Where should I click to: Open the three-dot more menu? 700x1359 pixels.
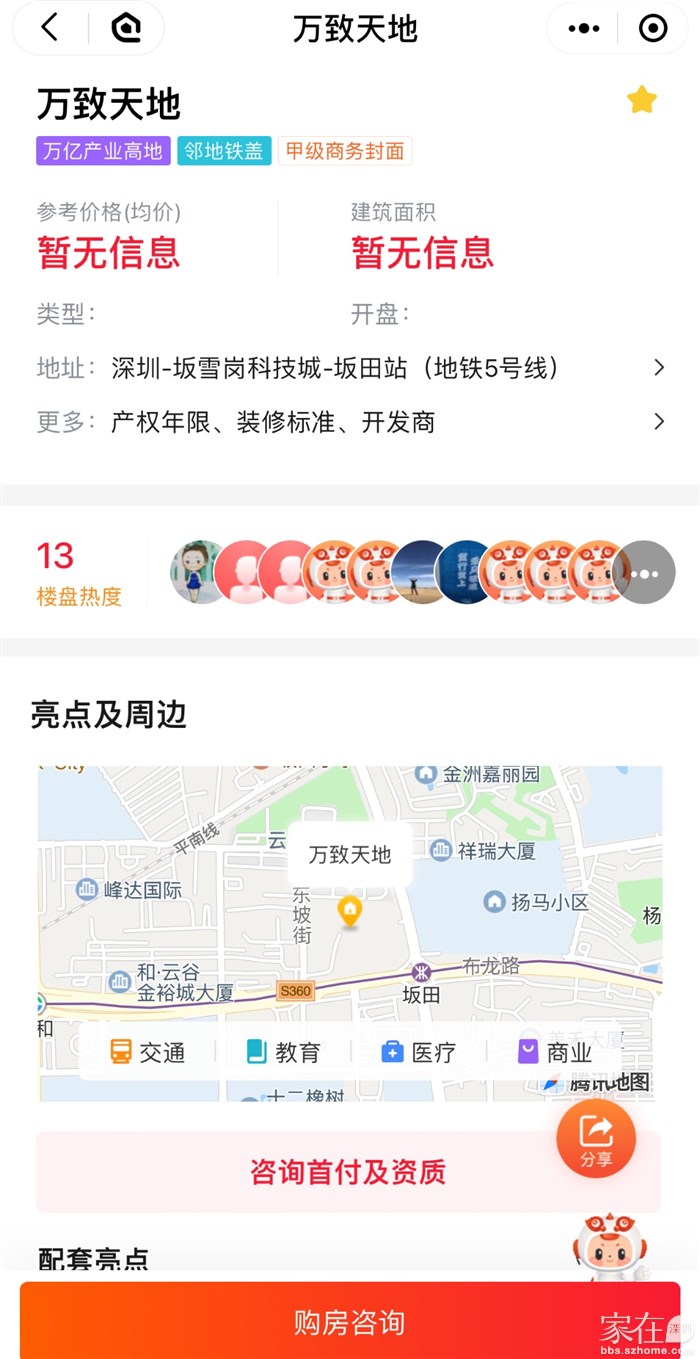click(584, 29)
